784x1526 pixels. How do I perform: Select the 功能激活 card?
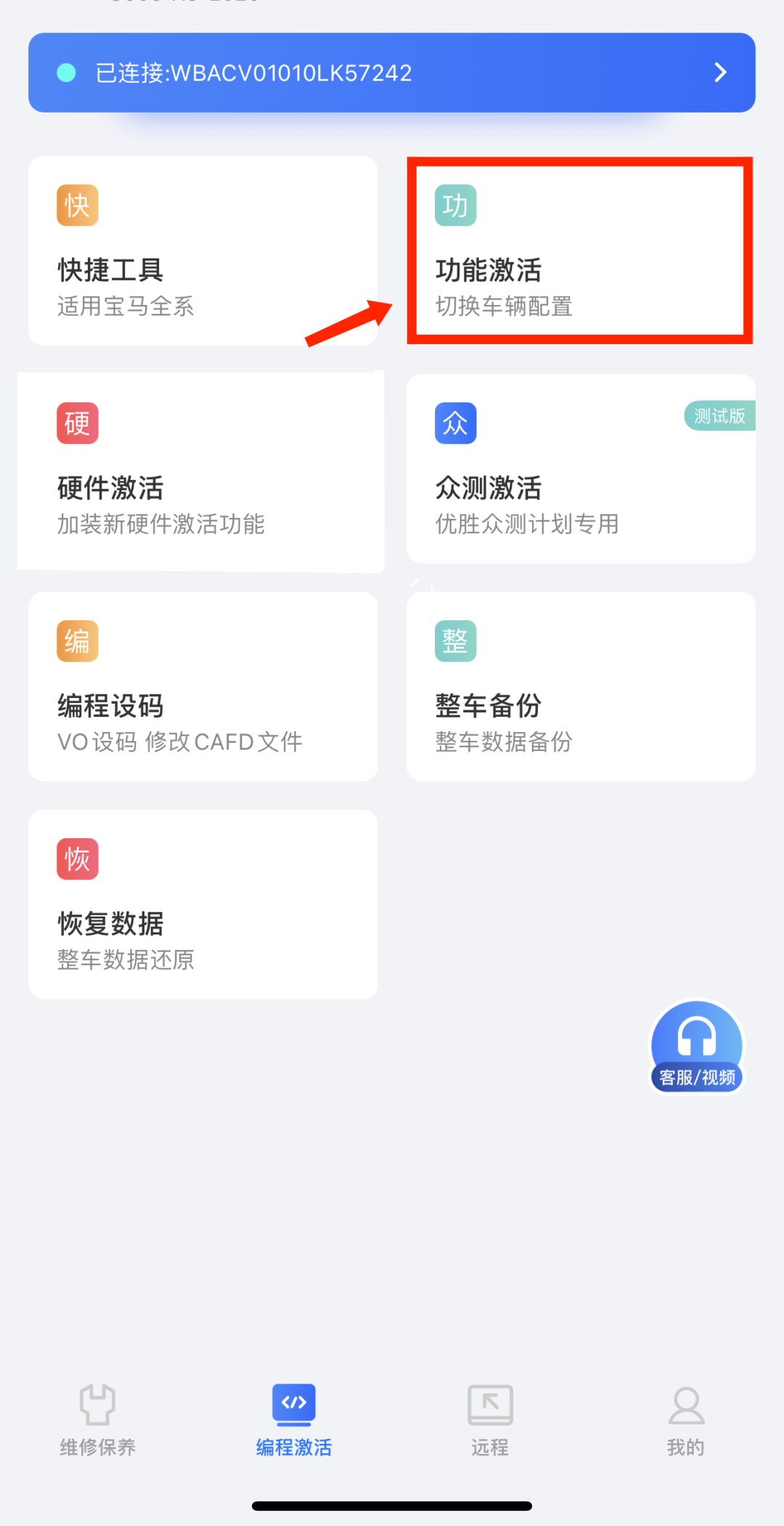[580, 251]
